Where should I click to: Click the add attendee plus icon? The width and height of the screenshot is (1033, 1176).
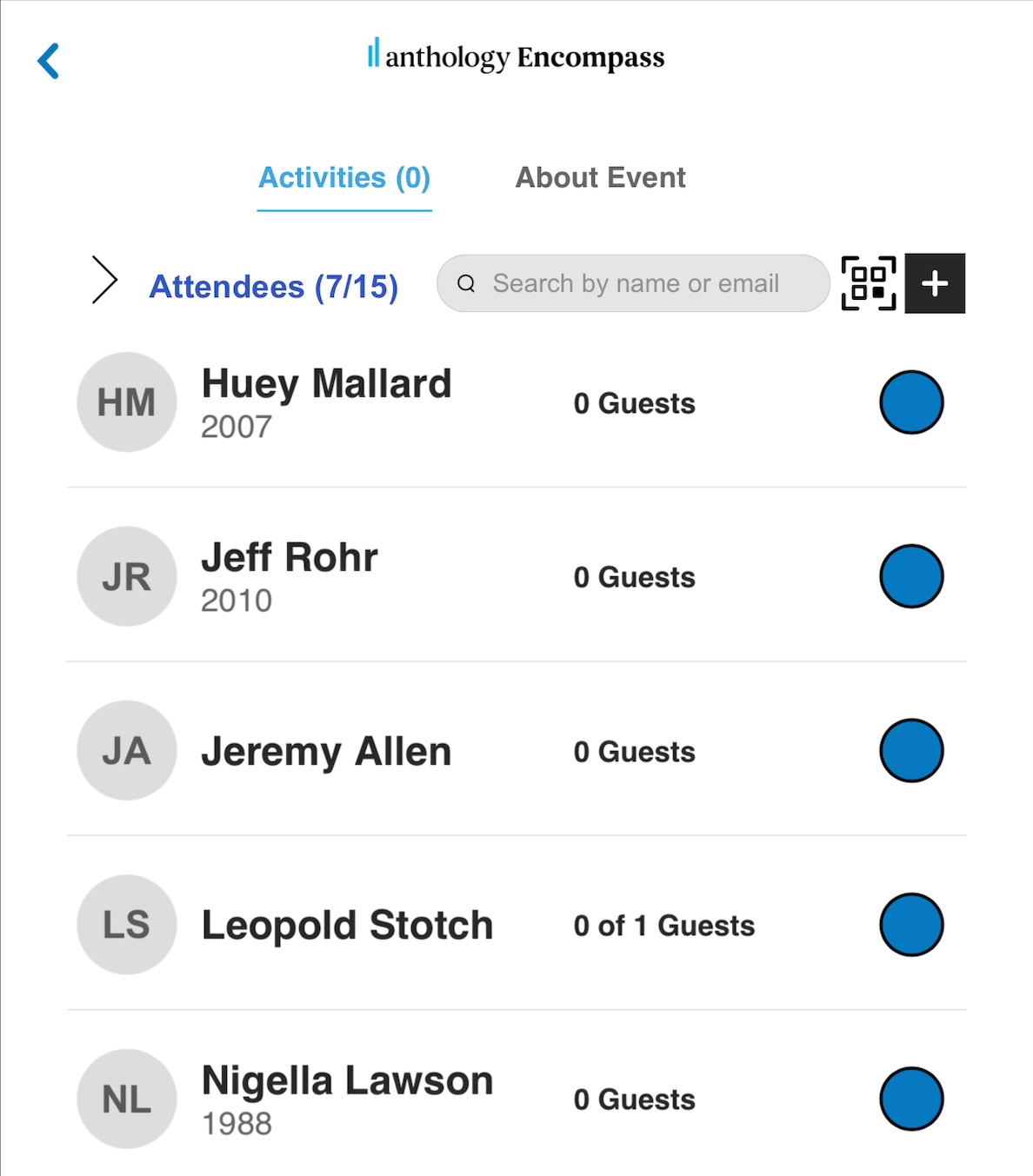(935, 283)
